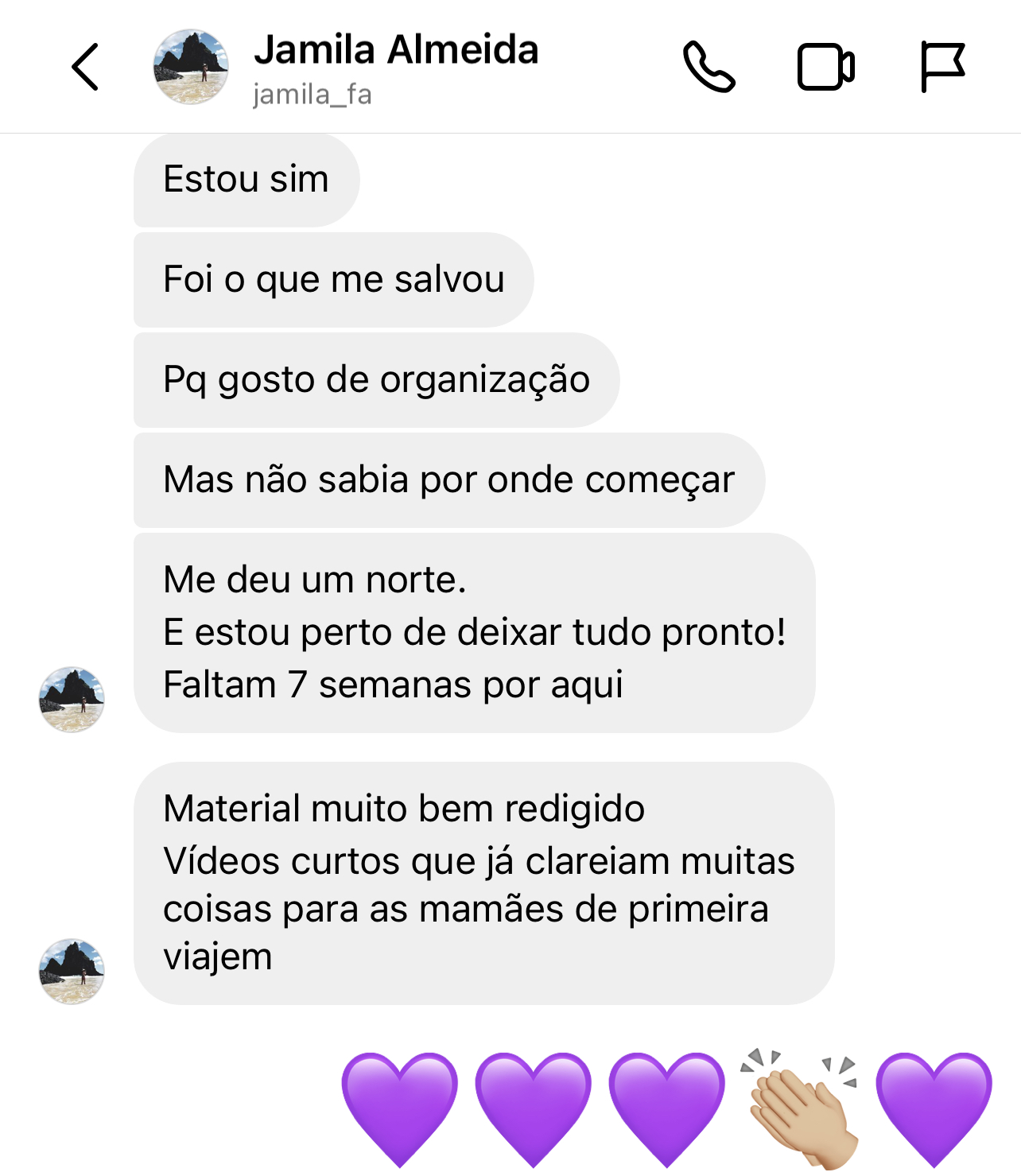The width and height of the screenshot is (1021, 1176).
Task: Tap the avatar beside the 'Material muito bem redigido' message
Action: click(72, 971)
